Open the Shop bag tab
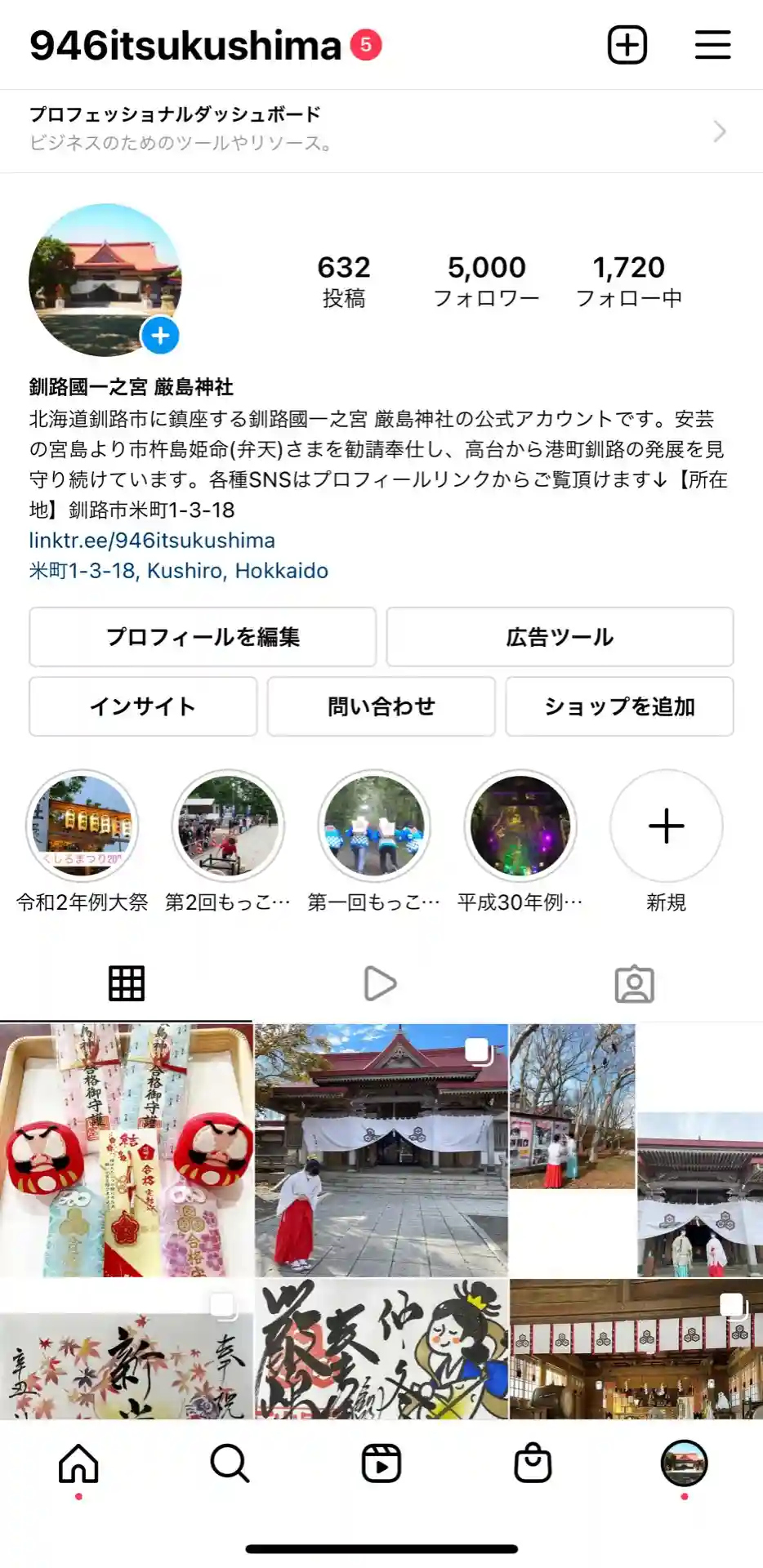763x1568 pixels. (x=533, y=1463)
